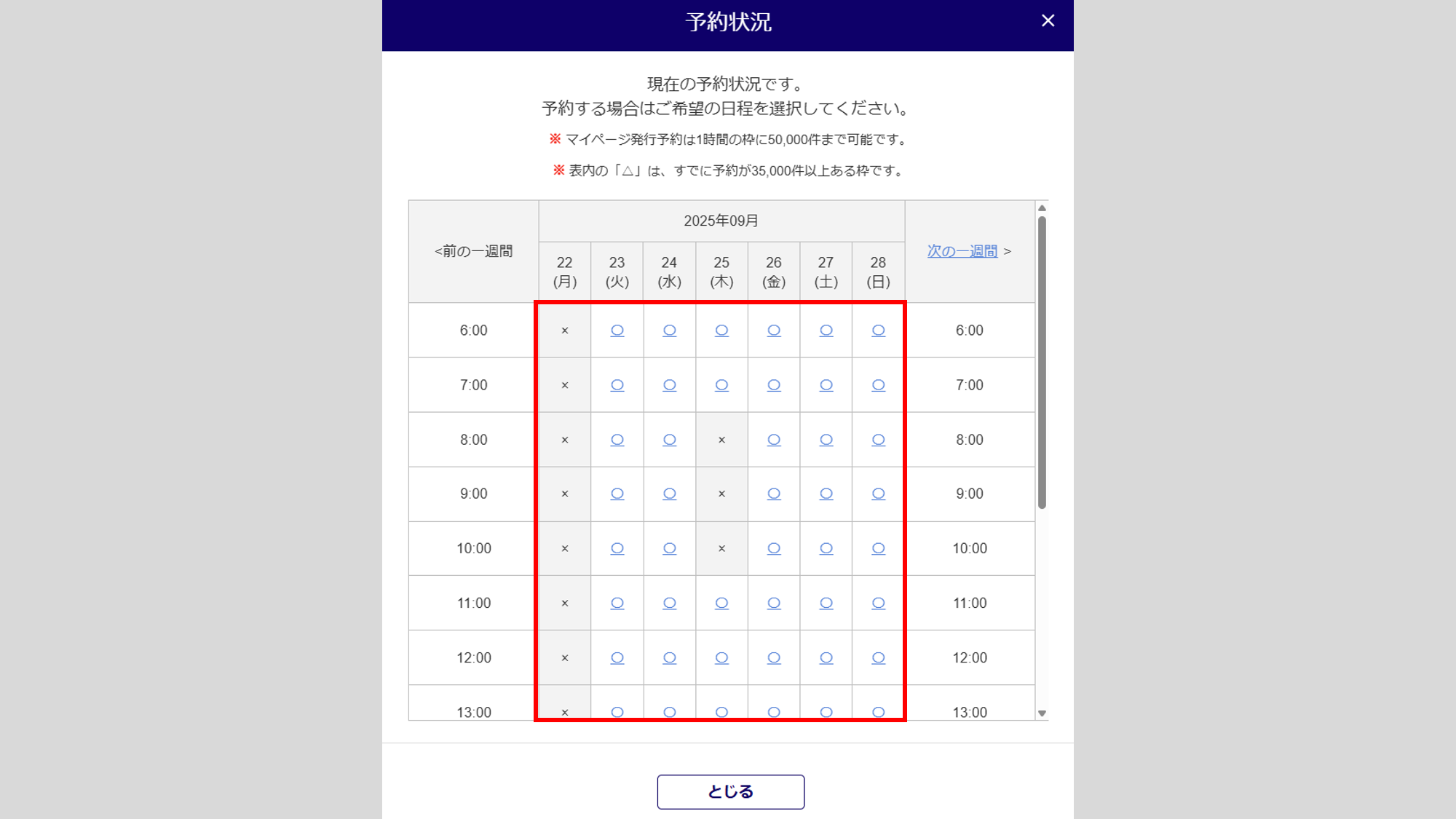Tap the scrollbar down arrow
Image resolution: width=1456 pixels, height=819 pixels.
pos(1042,713)
